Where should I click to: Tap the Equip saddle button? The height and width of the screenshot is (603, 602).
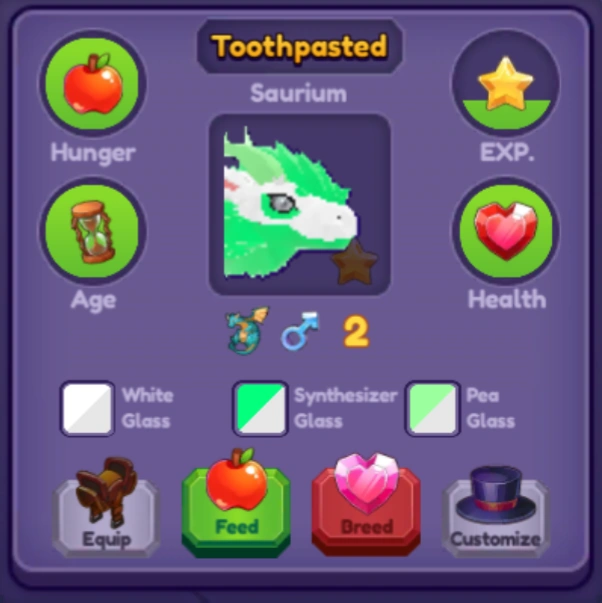click(x=105, y=510)
